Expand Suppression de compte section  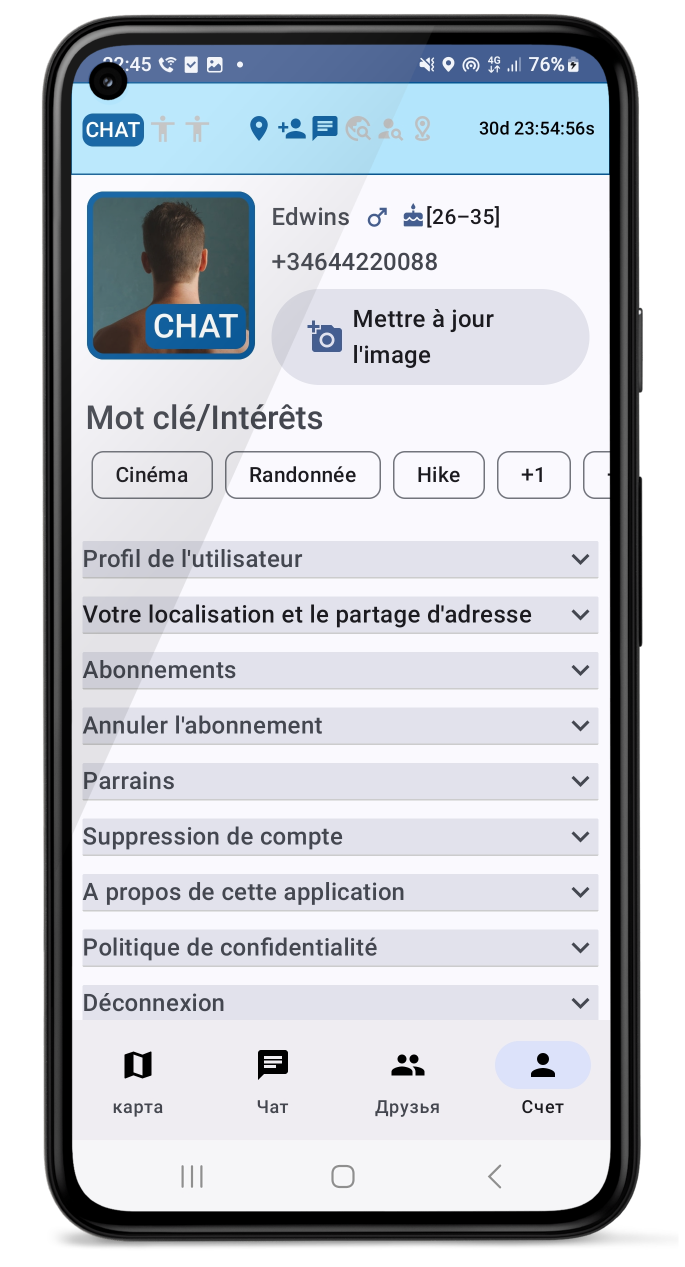pos(340,837)
